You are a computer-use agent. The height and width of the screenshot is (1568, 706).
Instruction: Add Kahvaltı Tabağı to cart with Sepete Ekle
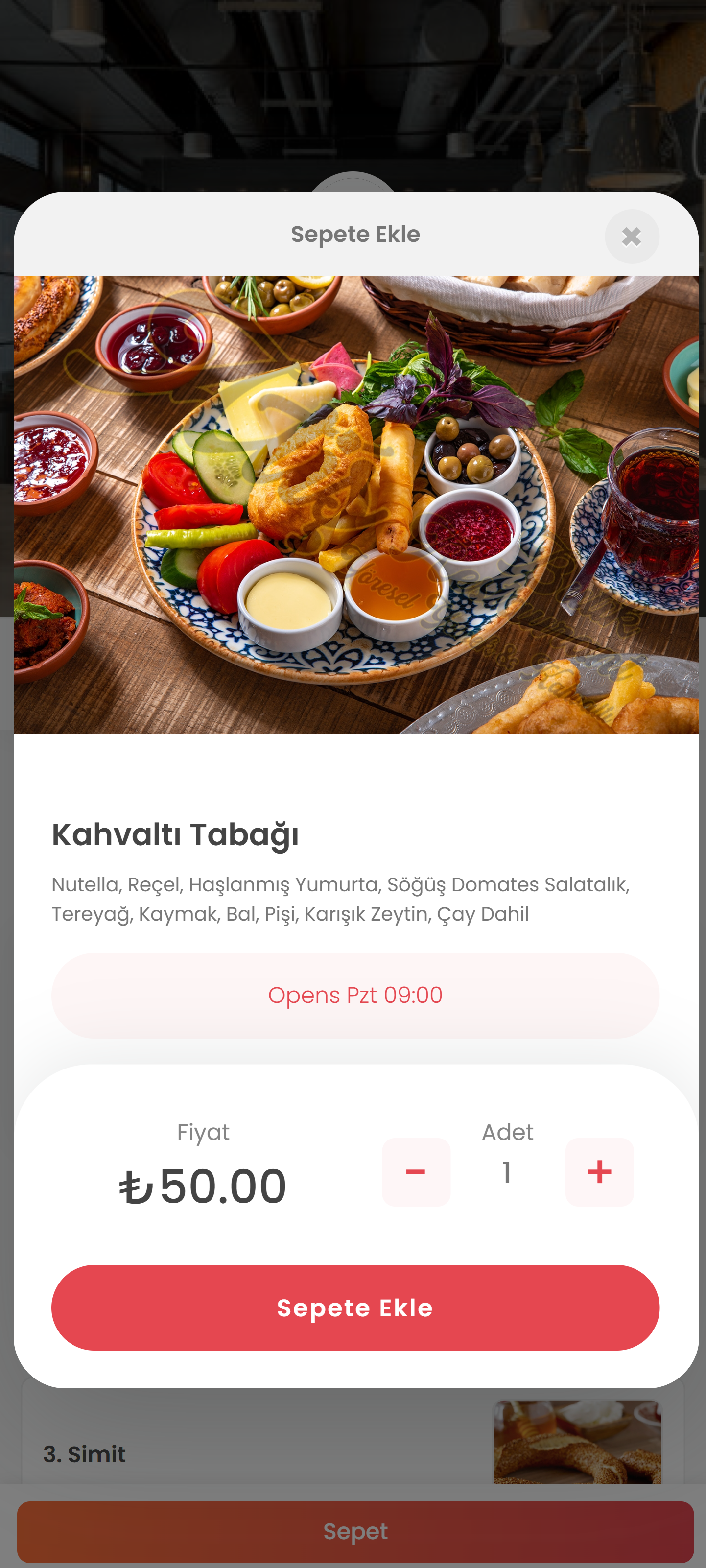point(355,1307)
